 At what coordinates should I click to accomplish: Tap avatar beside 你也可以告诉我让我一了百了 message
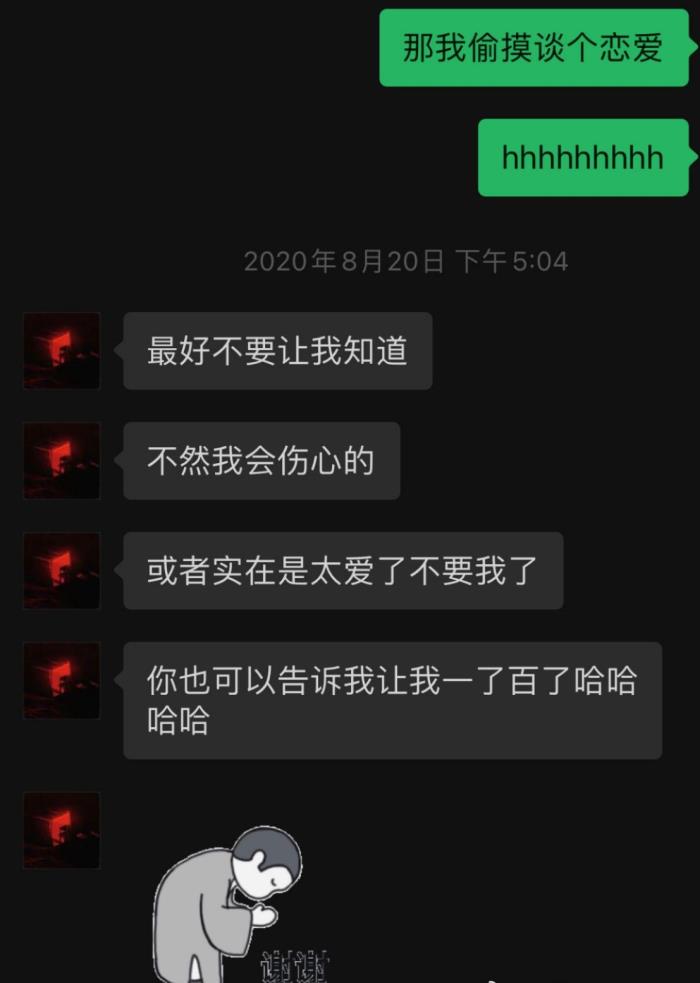pos(61,681)
